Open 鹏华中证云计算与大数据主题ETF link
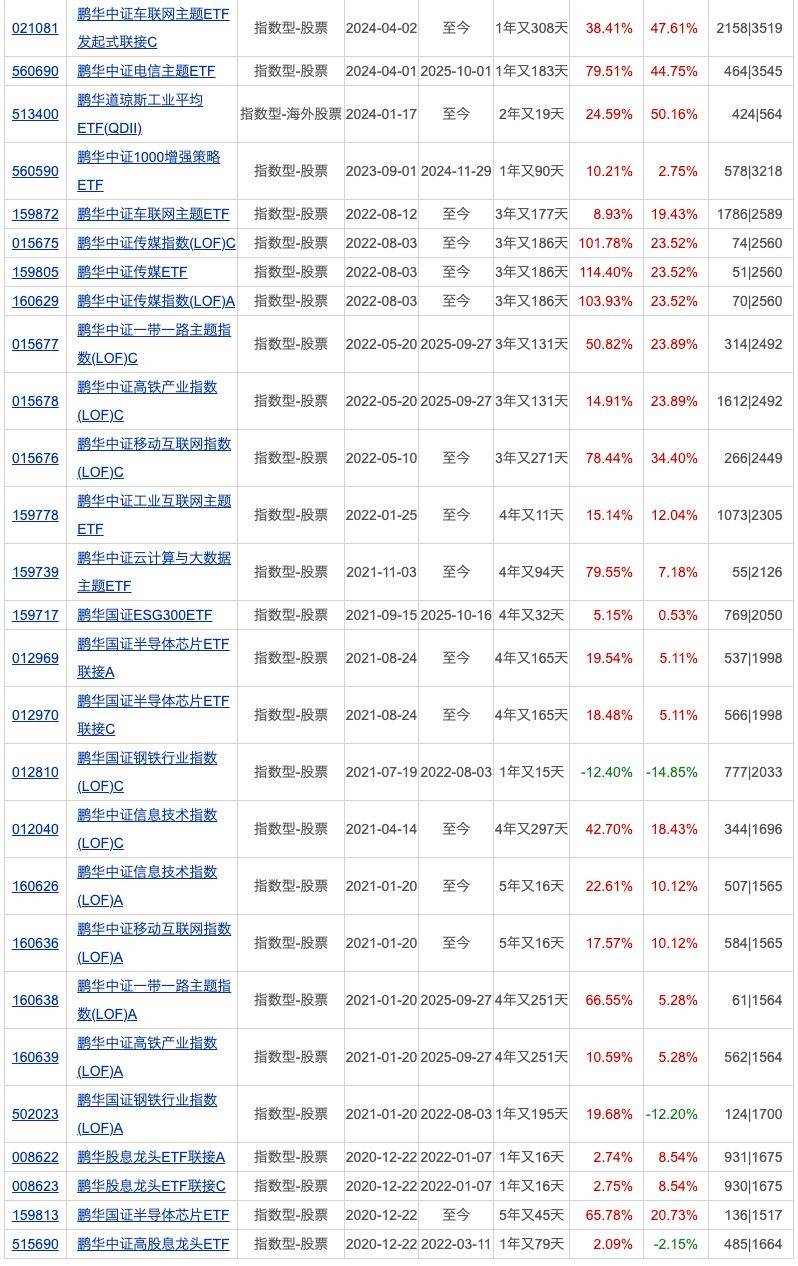 154,571
